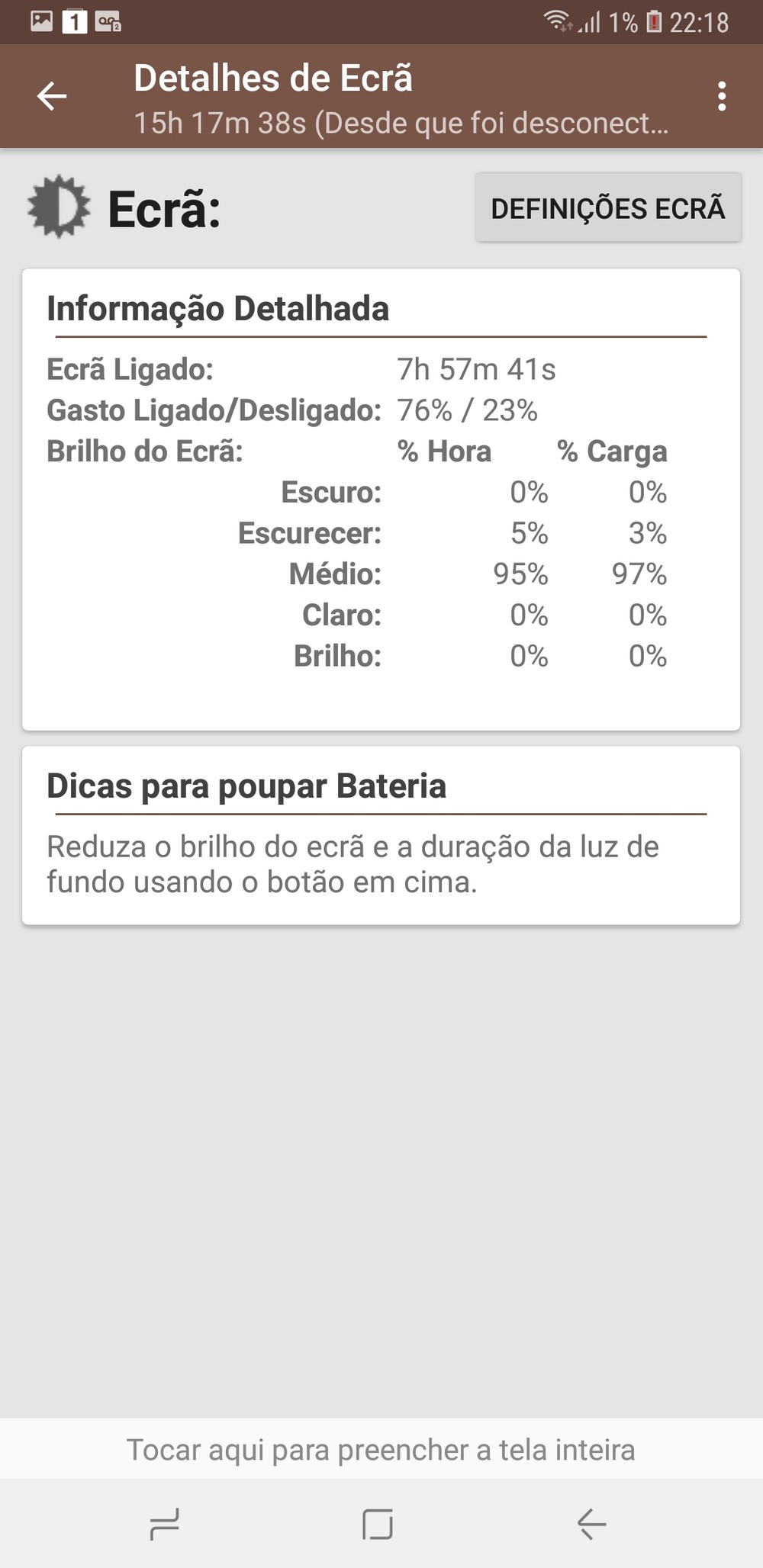Go back from Detalhes de Ecrã
The height and width of the screenshot is (1568, 763).
(x=52, y=97)
